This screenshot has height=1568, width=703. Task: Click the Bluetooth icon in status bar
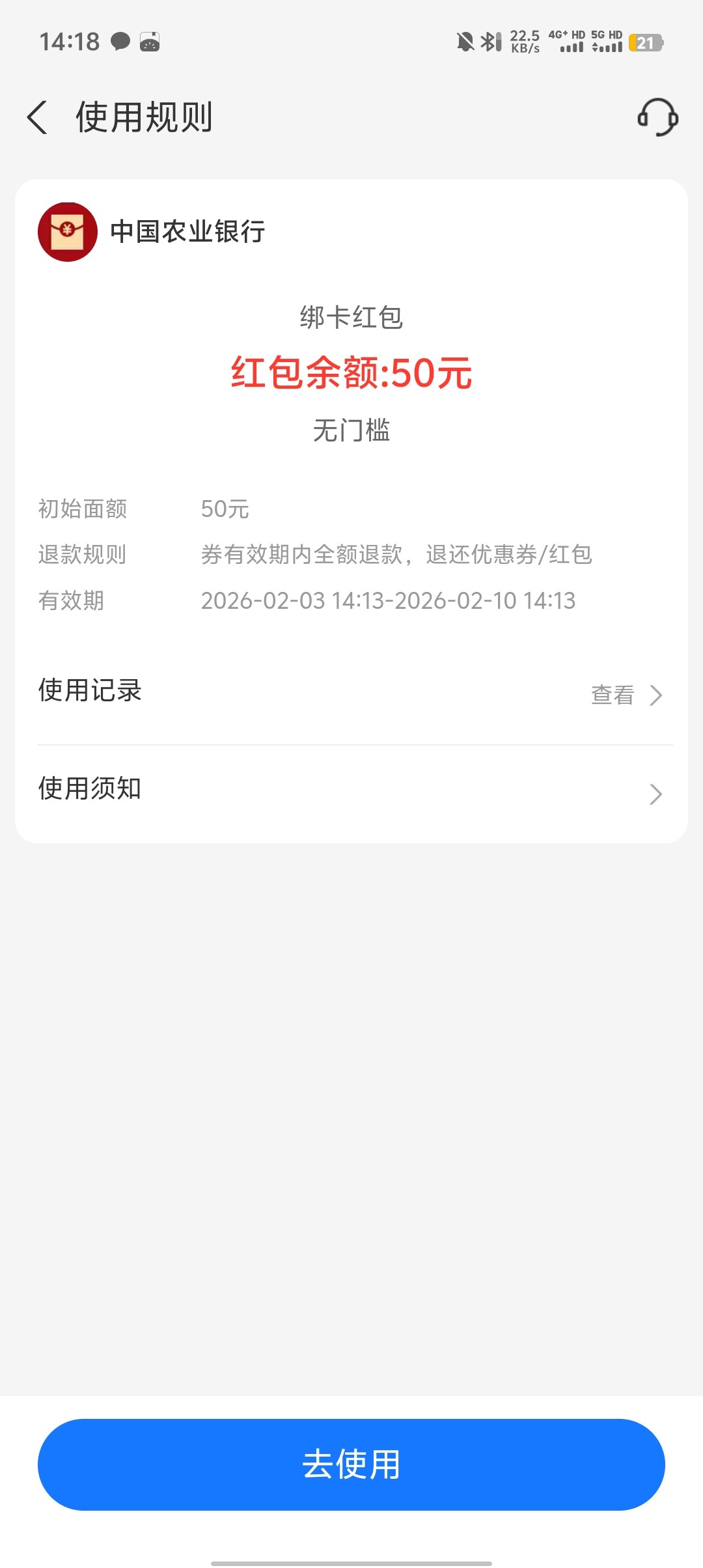pos(489,40)
